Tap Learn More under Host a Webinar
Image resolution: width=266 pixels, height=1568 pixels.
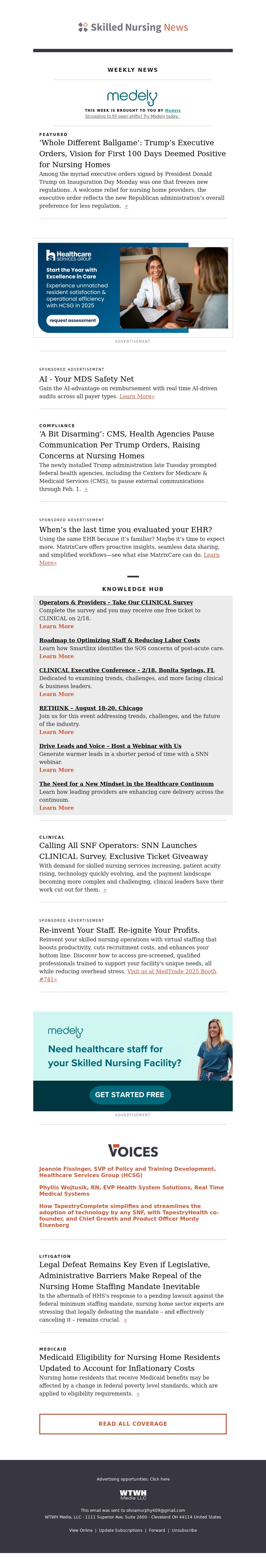57,770
